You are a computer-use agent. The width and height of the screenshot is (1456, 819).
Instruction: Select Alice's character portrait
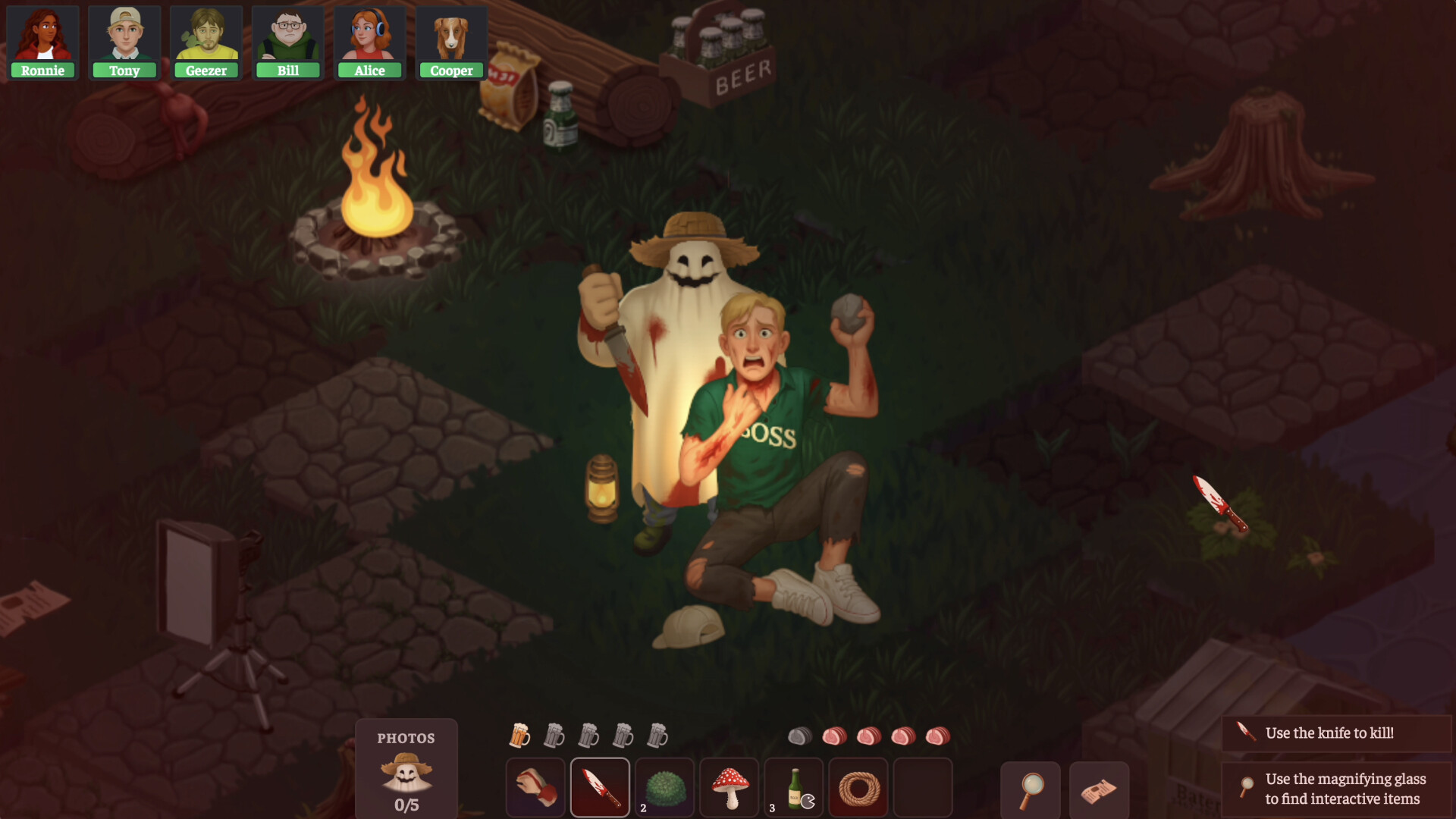[x=370, y=42]
